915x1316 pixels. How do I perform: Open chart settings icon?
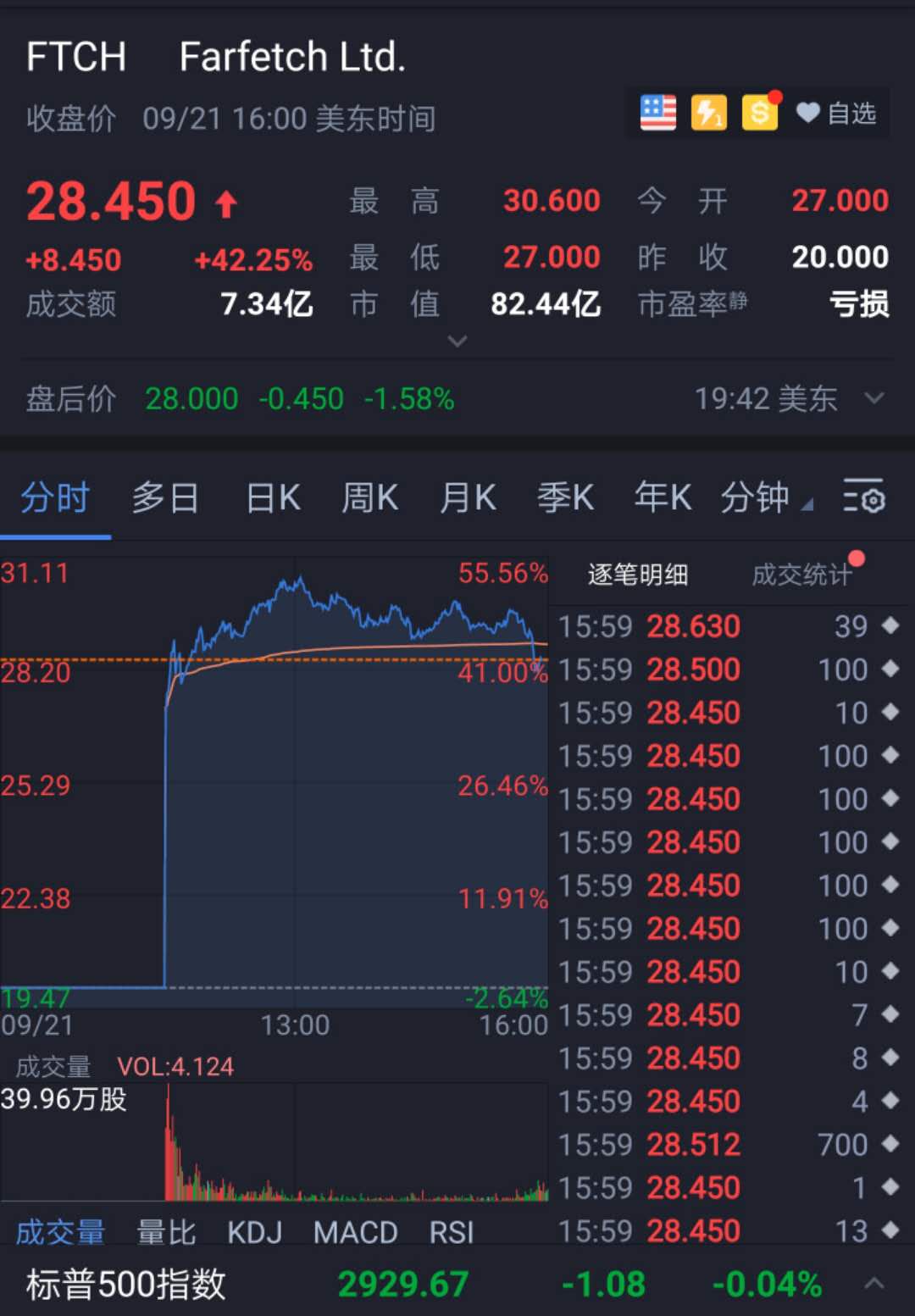pyautogui.click(x=864, y=496)
